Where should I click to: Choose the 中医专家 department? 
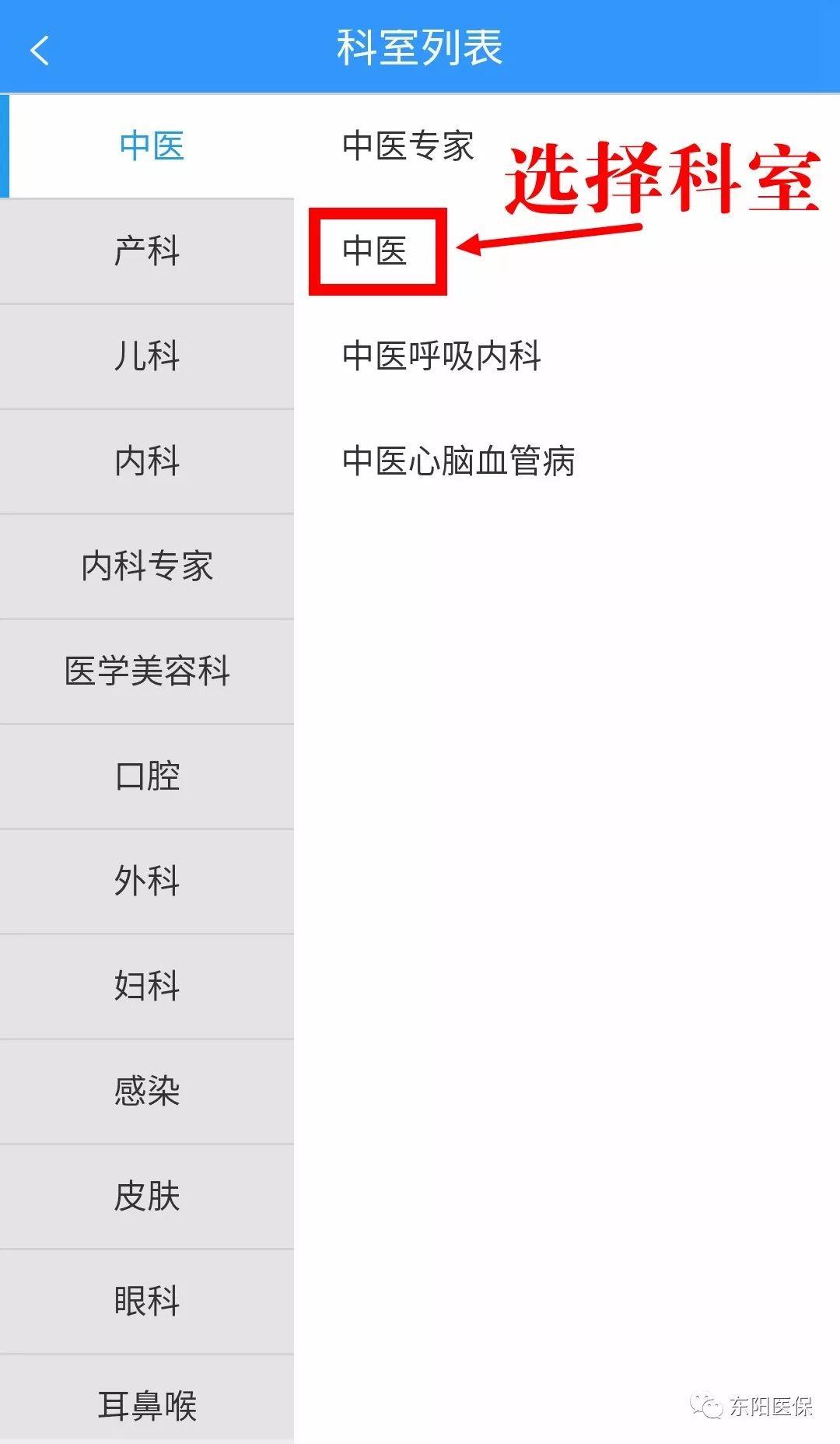click(408, 146)
